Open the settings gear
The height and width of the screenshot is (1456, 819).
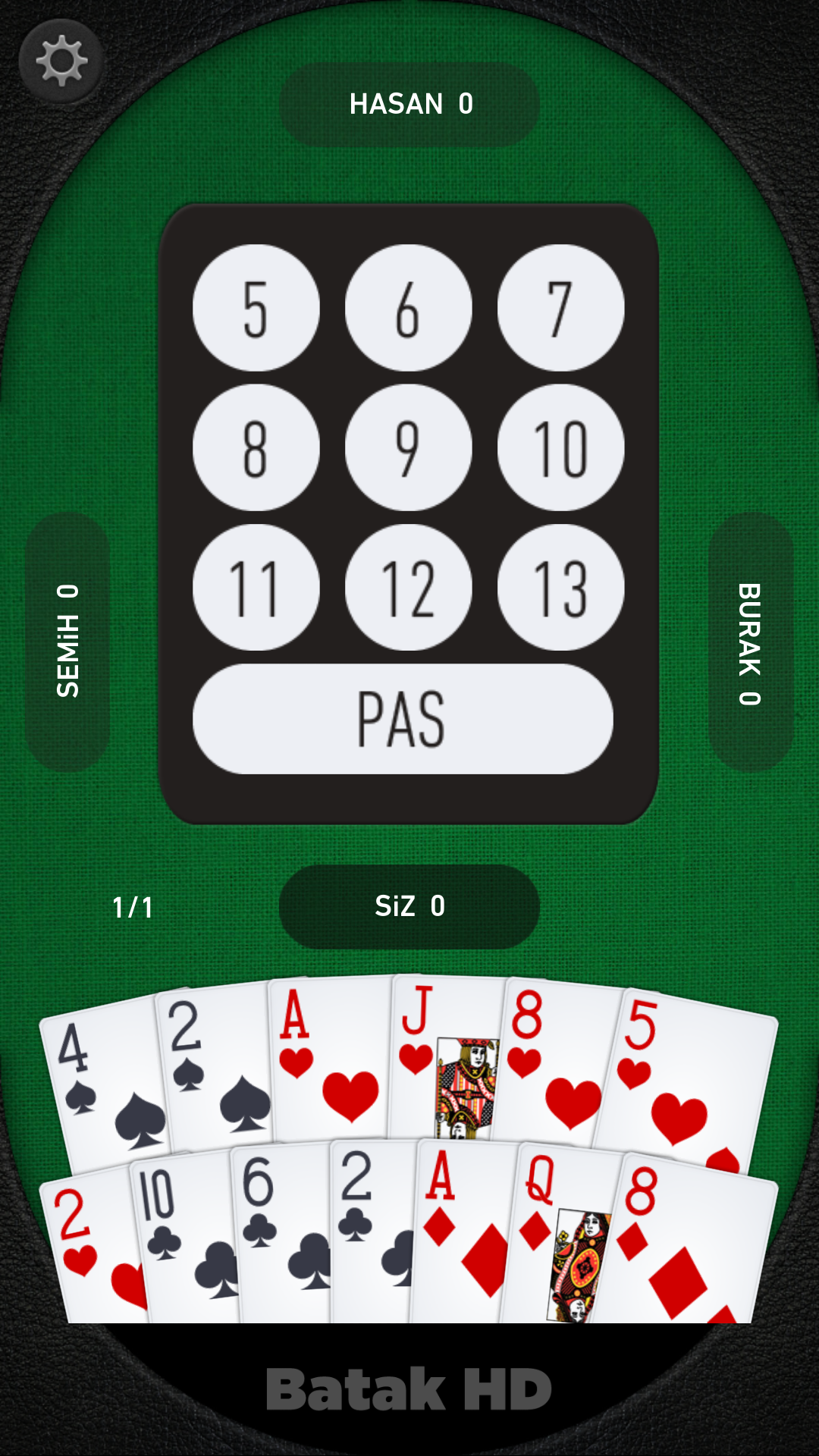(x=61, y=61)
